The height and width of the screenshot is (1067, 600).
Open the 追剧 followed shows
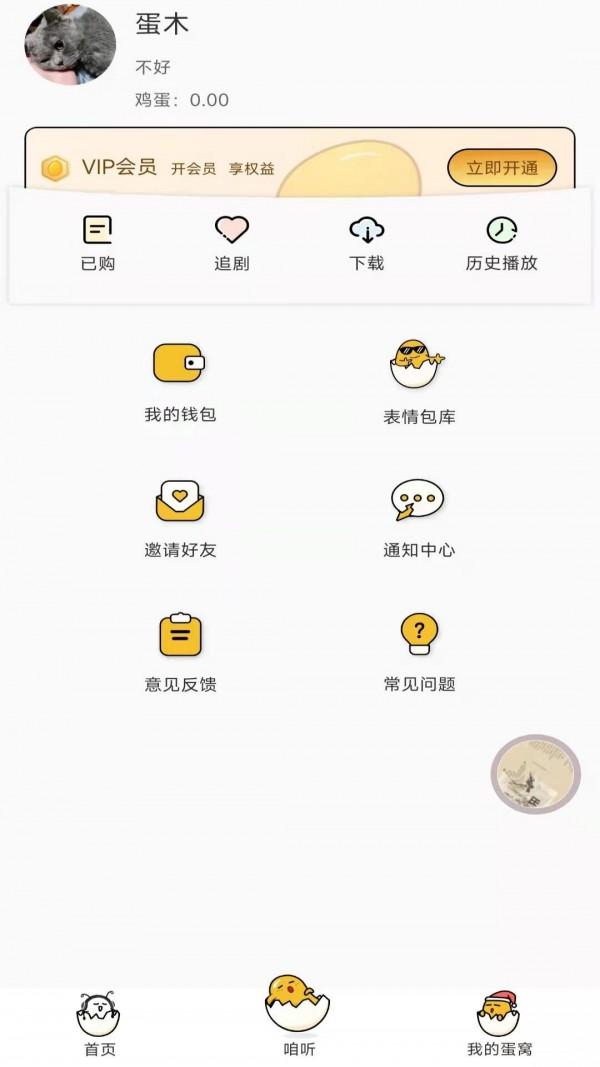pos(232,243)
